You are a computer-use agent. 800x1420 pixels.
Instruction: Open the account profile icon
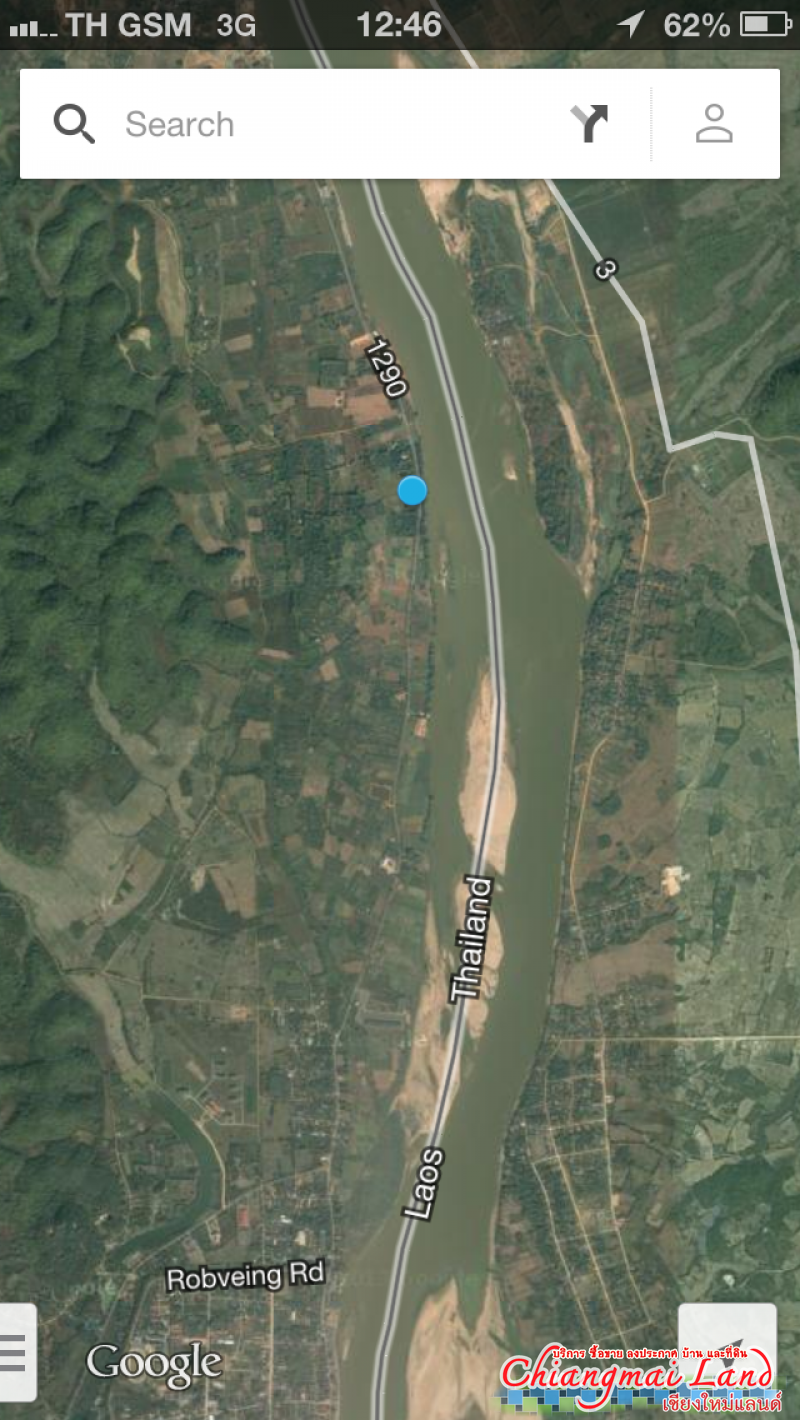click(714, 124)
